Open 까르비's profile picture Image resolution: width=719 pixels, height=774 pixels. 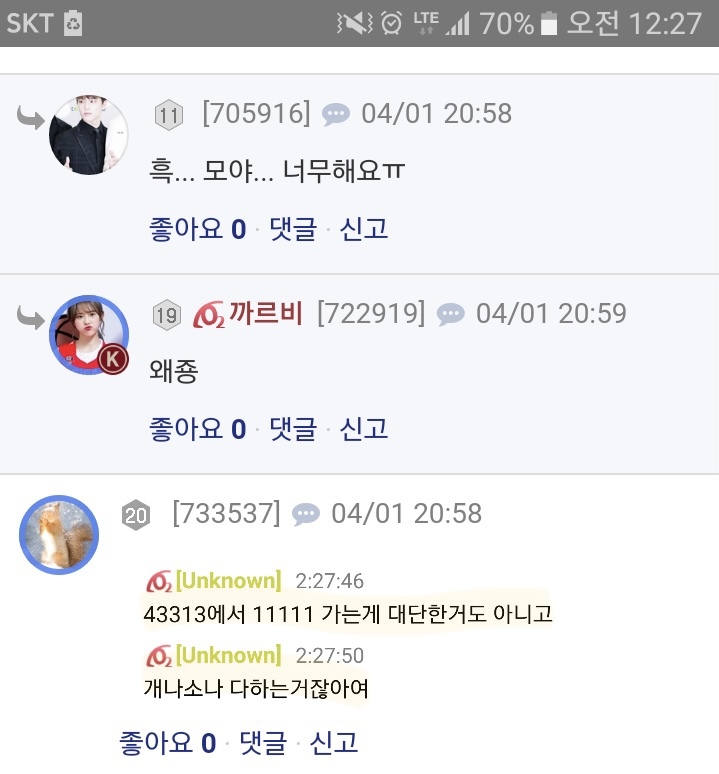pos(89,335)
